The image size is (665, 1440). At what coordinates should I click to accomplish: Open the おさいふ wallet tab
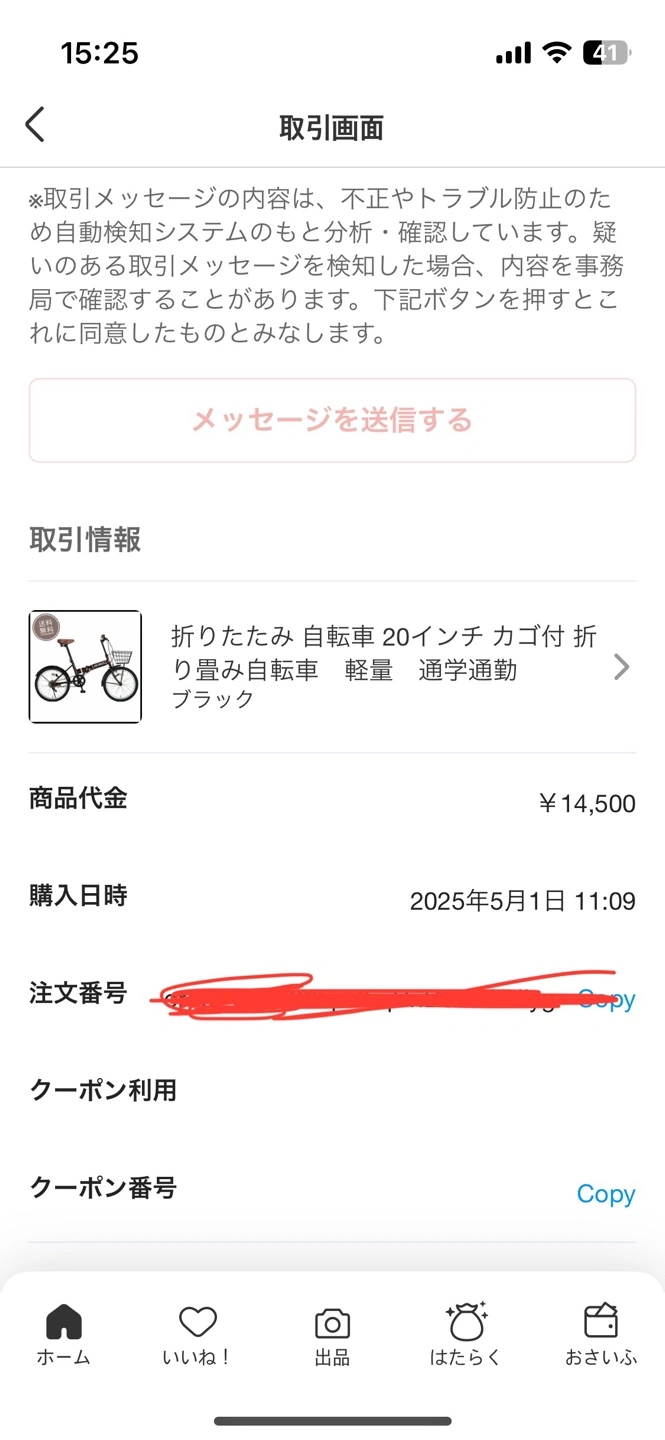(x=600, y=1334)
